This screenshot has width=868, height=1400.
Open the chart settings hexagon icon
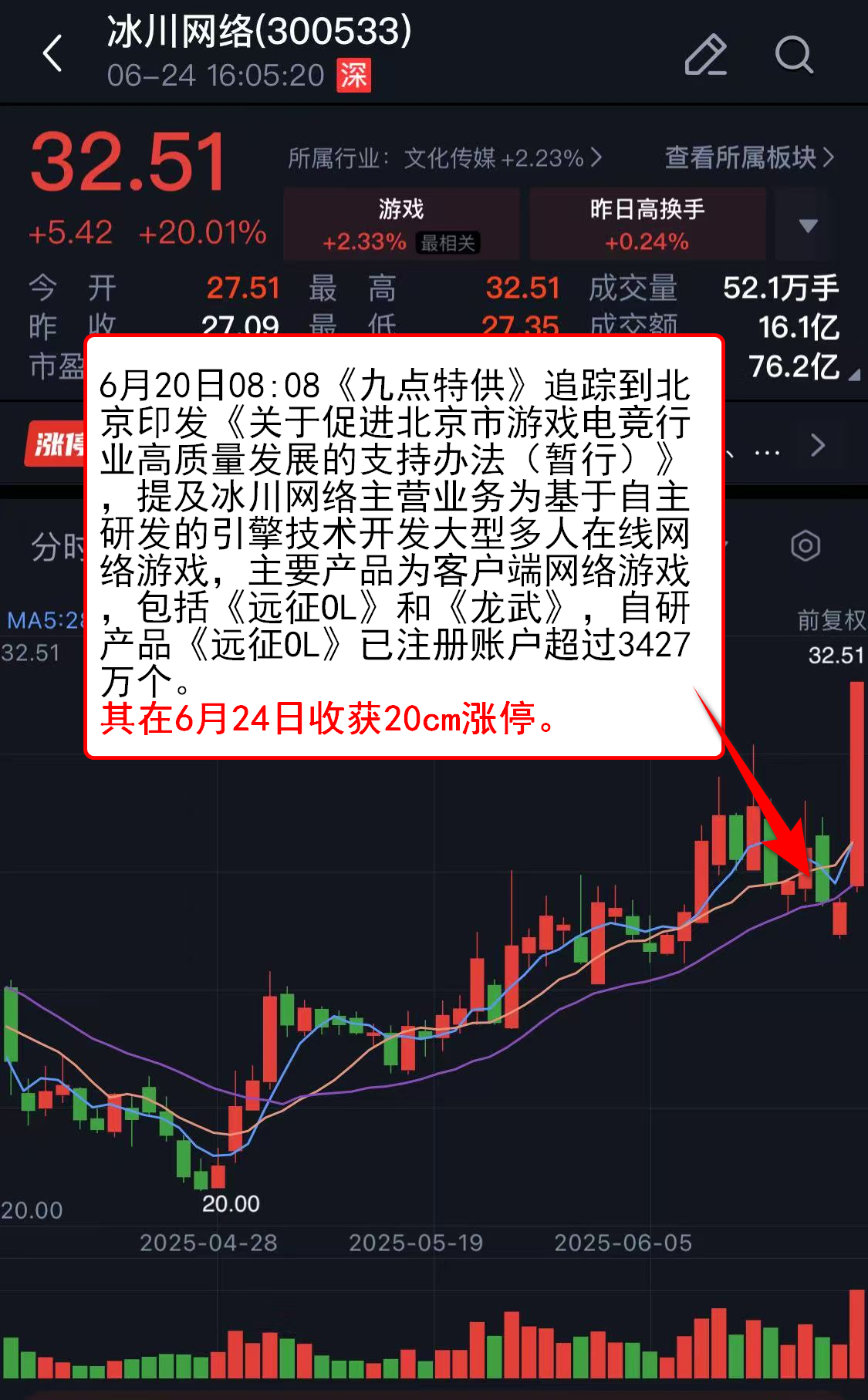(x=806, y=546)
